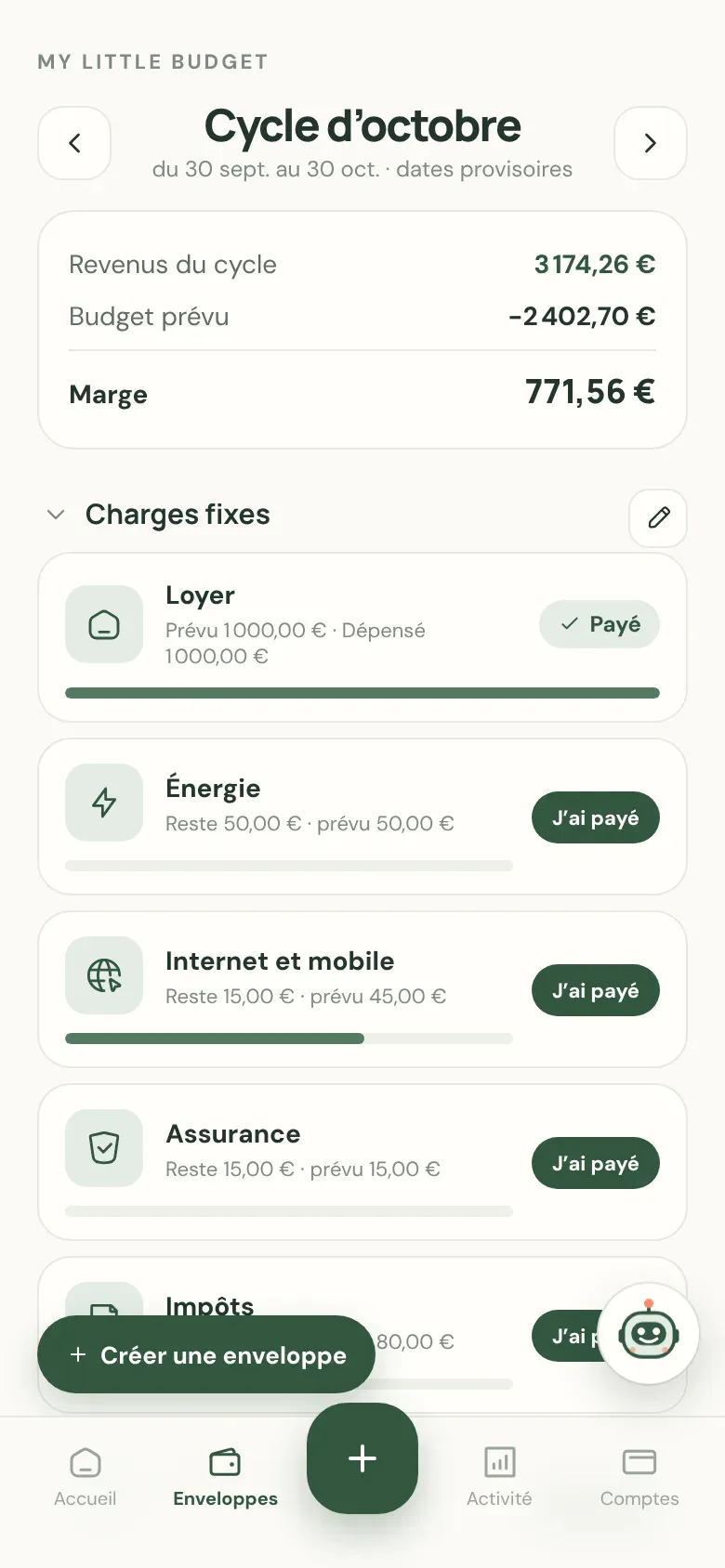Go to the next budget cycle
The height and width of the screenshot is (1568, 725).
pos(651,143)
